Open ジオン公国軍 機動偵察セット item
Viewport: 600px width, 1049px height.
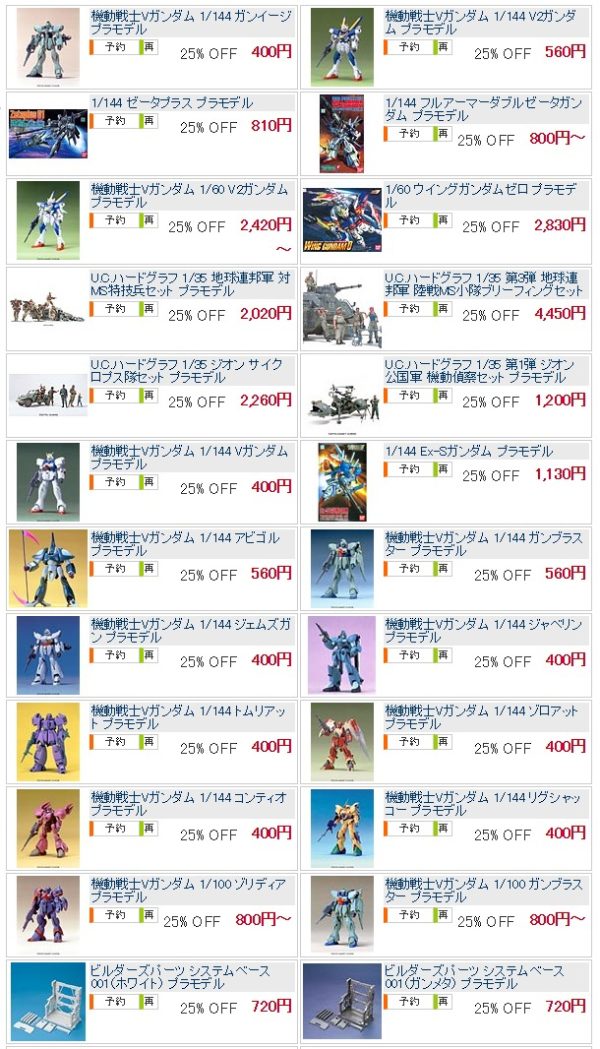480,371
